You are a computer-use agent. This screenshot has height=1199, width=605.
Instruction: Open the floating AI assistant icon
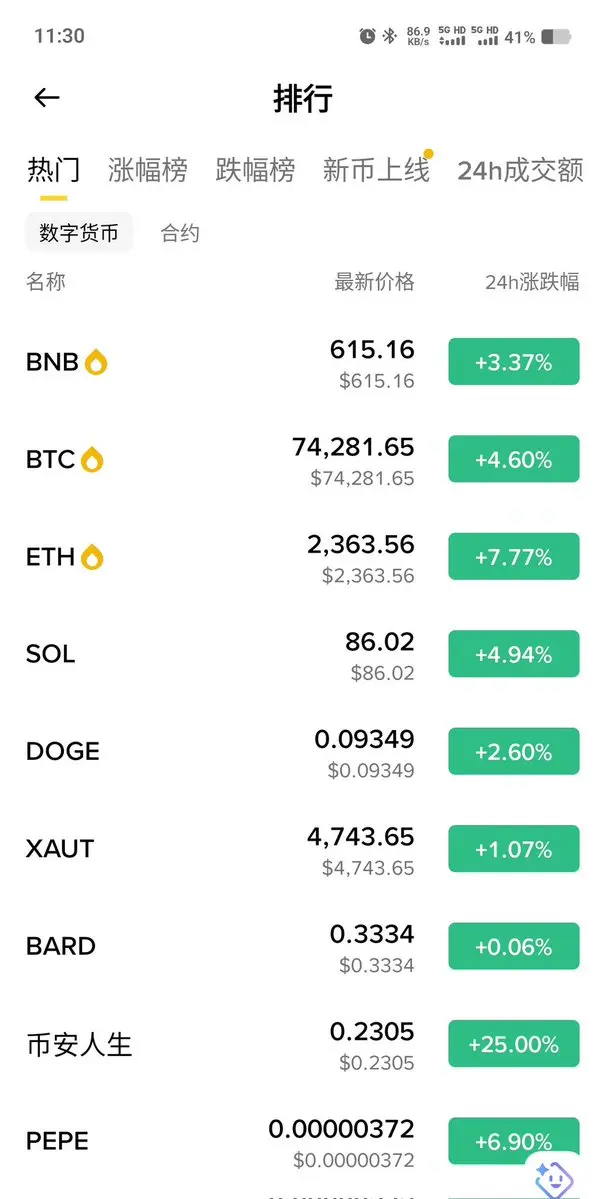tap(556, 1178)
